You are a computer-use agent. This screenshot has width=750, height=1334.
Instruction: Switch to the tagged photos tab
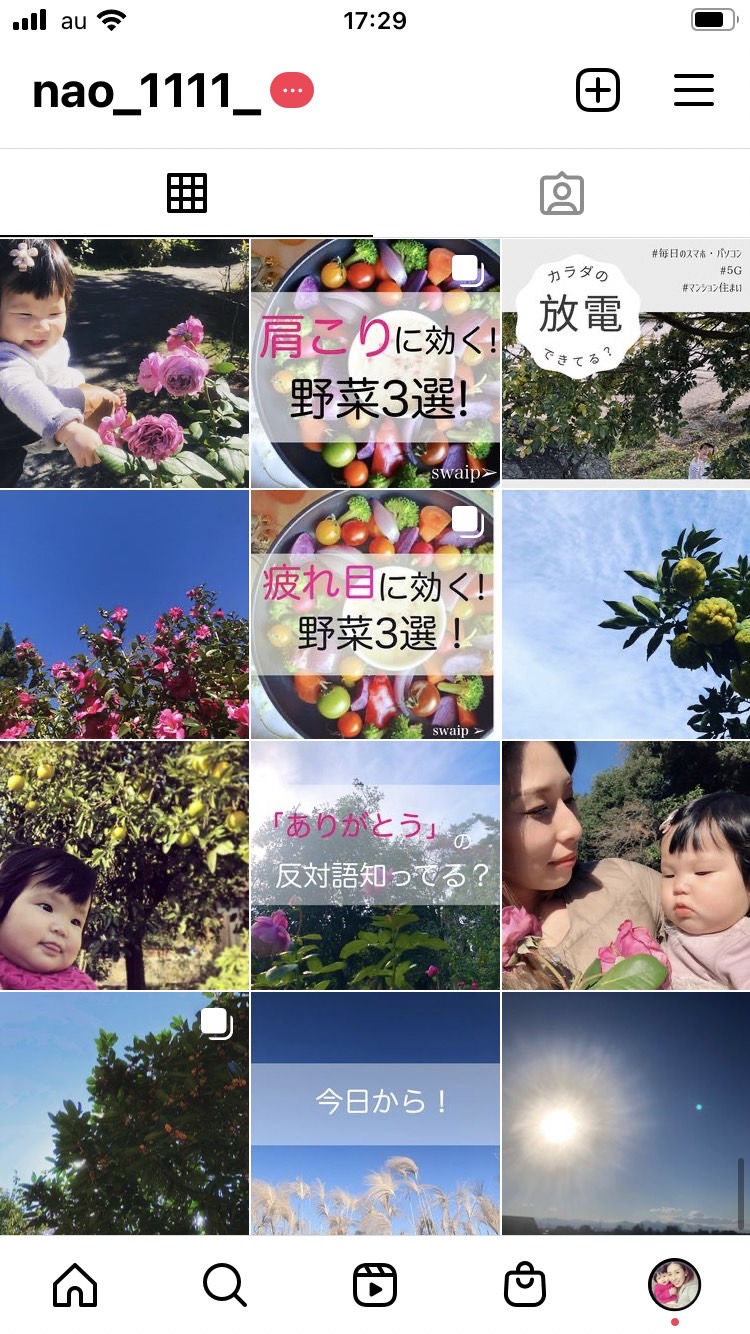[562, 193]
